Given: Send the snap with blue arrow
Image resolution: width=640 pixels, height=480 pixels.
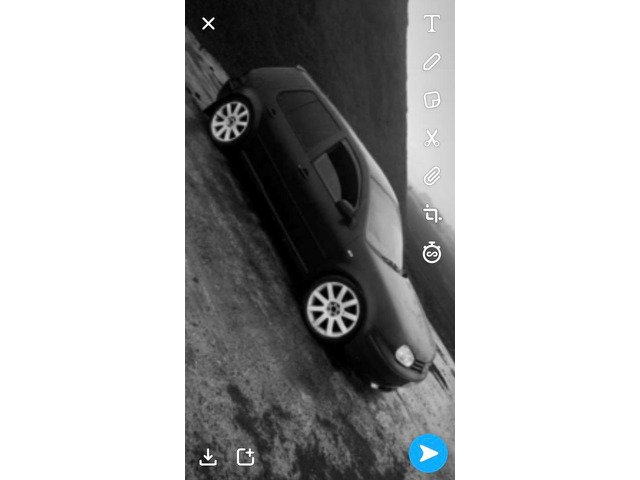Looking at the screenshot, I should 428,454.
